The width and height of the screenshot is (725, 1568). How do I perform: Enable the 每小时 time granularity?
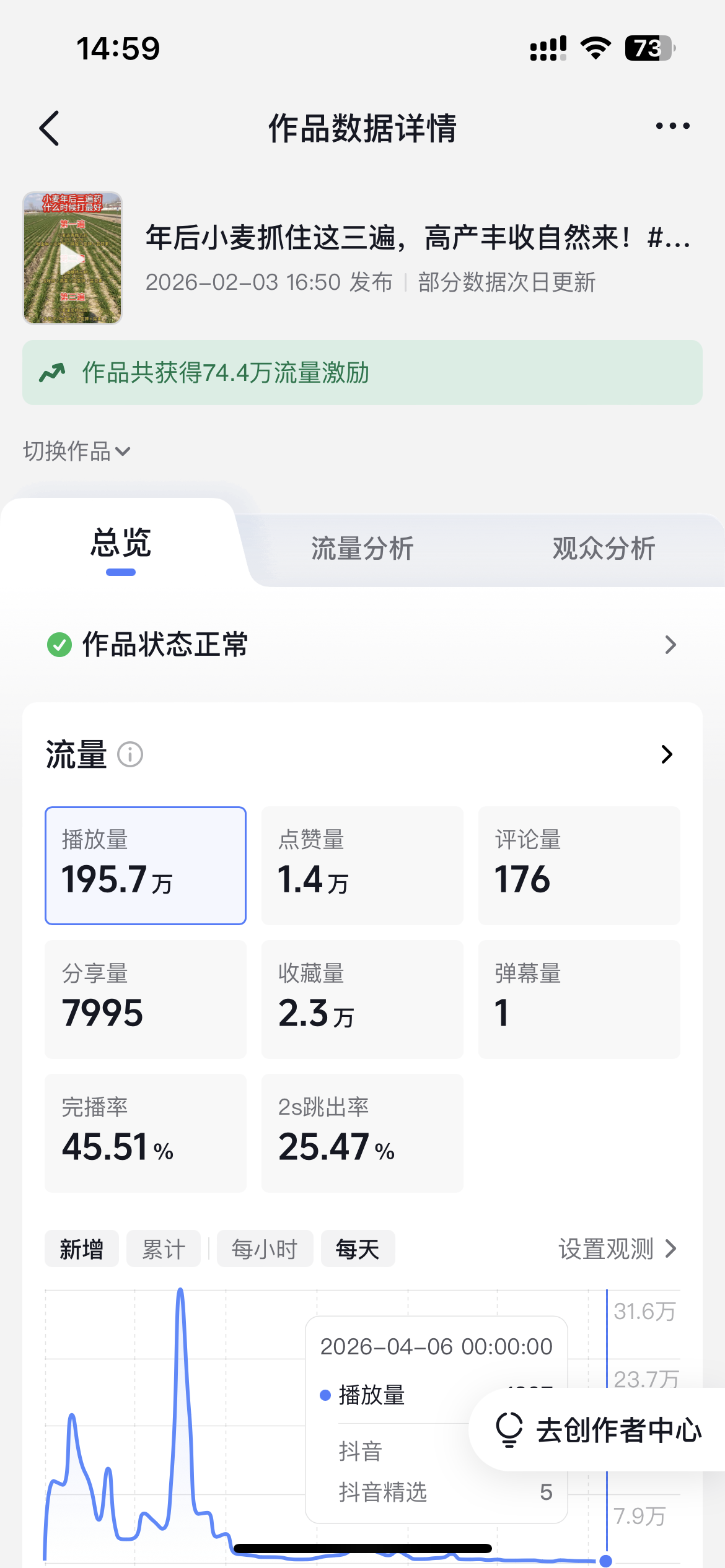(x=265, y=1248)
